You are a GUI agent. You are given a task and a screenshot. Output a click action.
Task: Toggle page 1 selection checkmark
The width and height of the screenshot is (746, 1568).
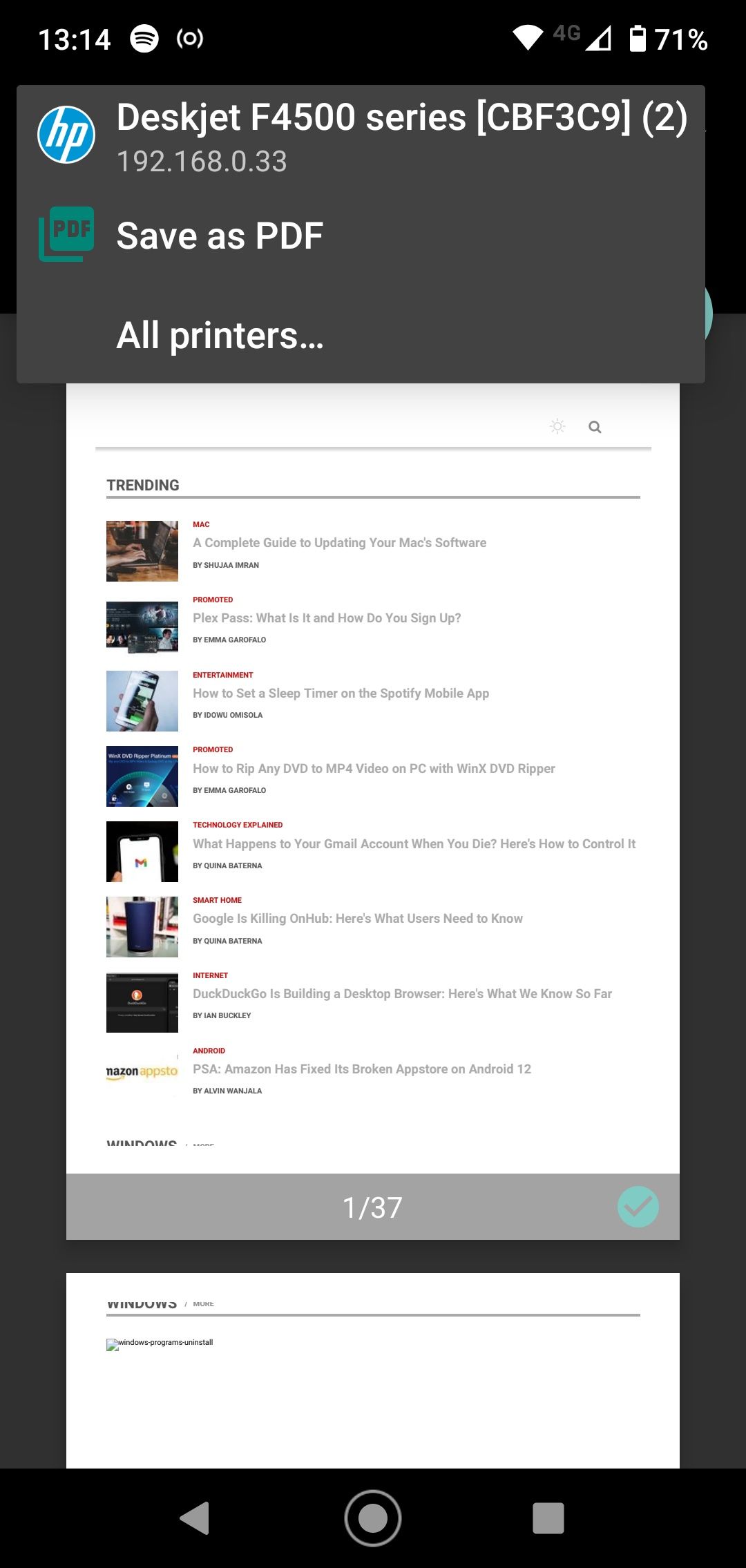tap(638, 1207)
